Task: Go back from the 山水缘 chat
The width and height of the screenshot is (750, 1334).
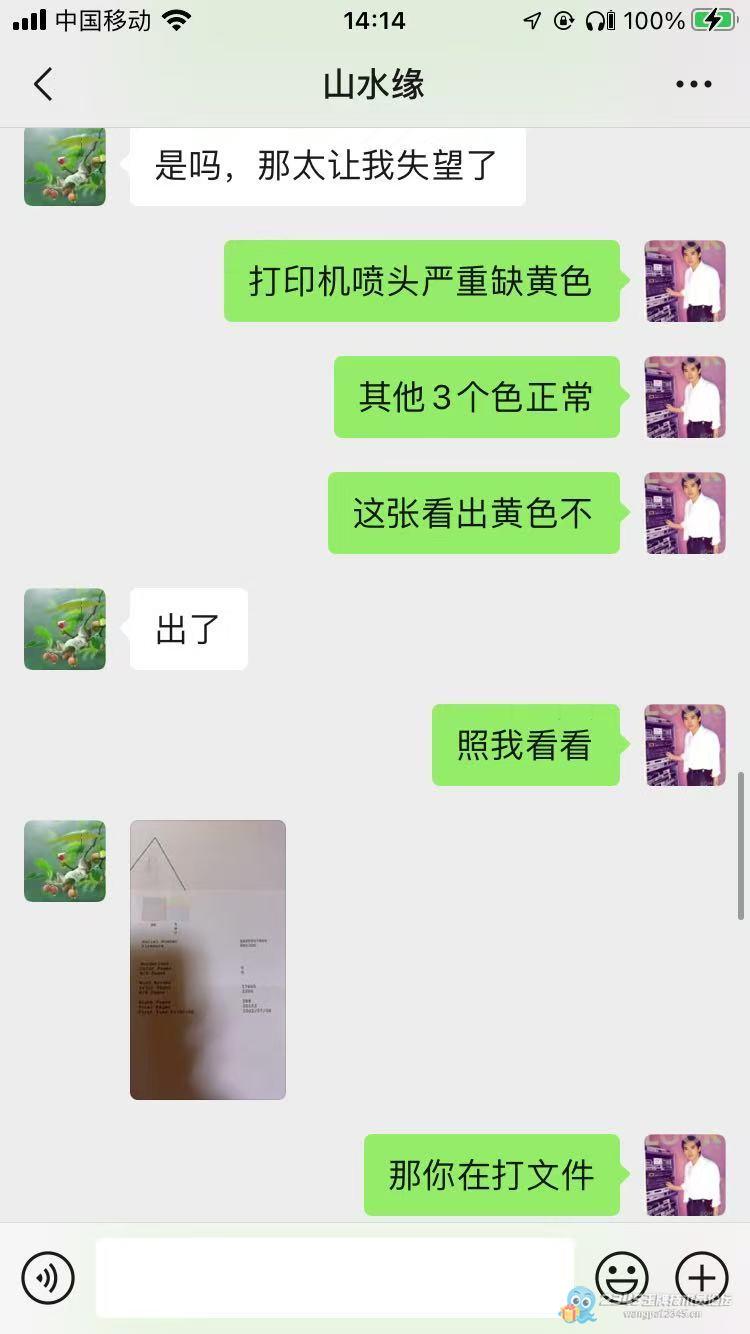Action: tap(43, 85)
